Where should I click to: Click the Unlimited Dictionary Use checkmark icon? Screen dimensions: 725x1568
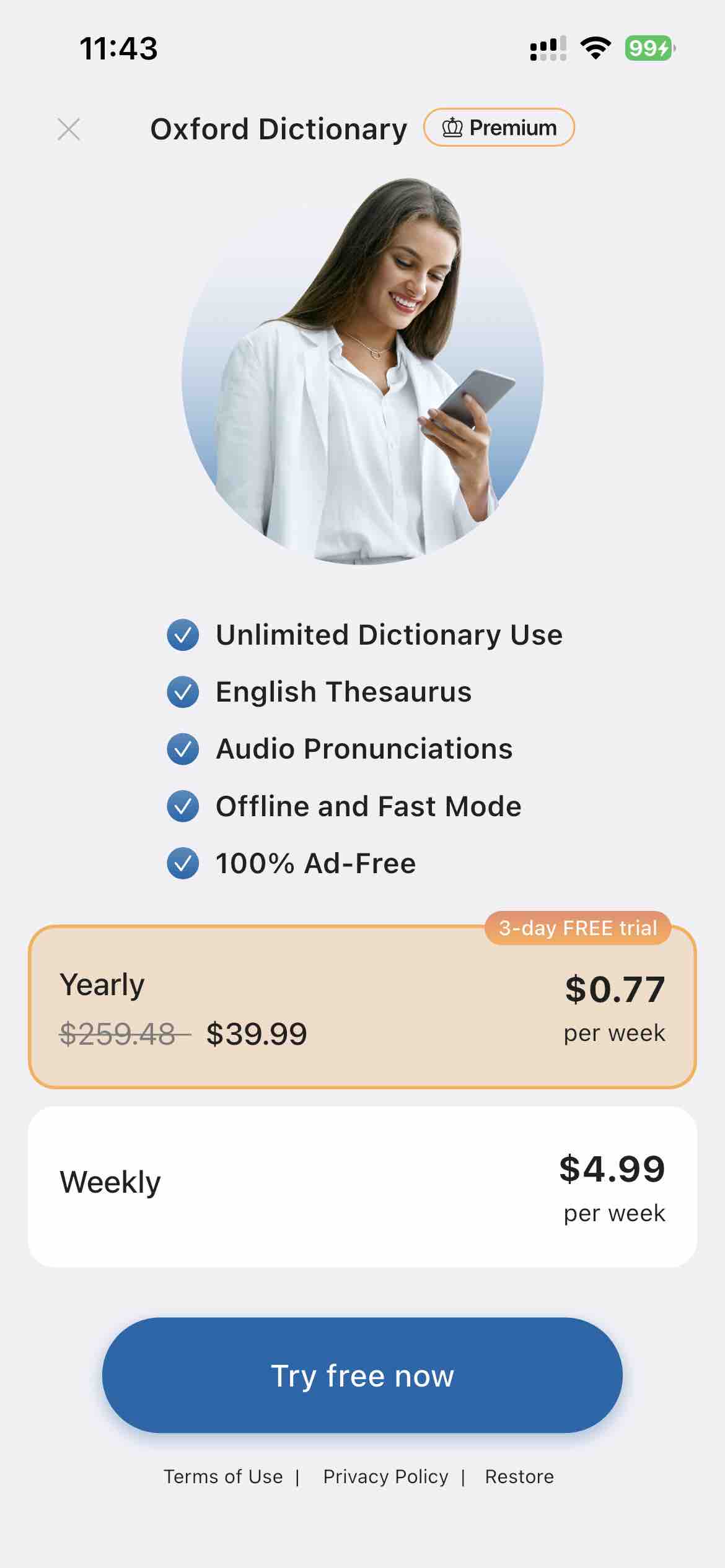click(x=182, y=635)
